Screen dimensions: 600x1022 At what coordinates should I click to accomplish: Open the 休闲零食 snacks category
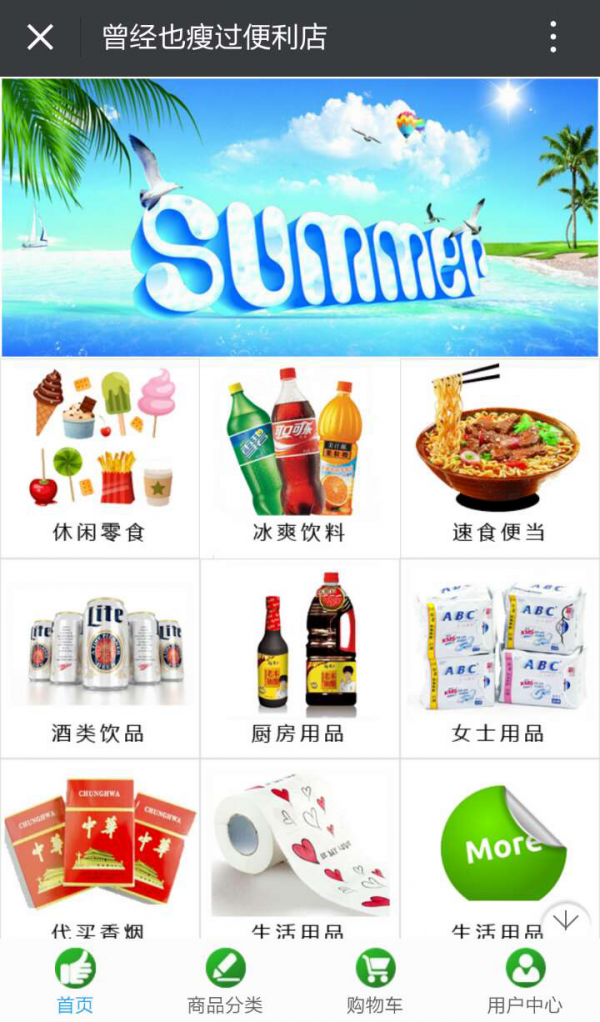pos(100,458)
